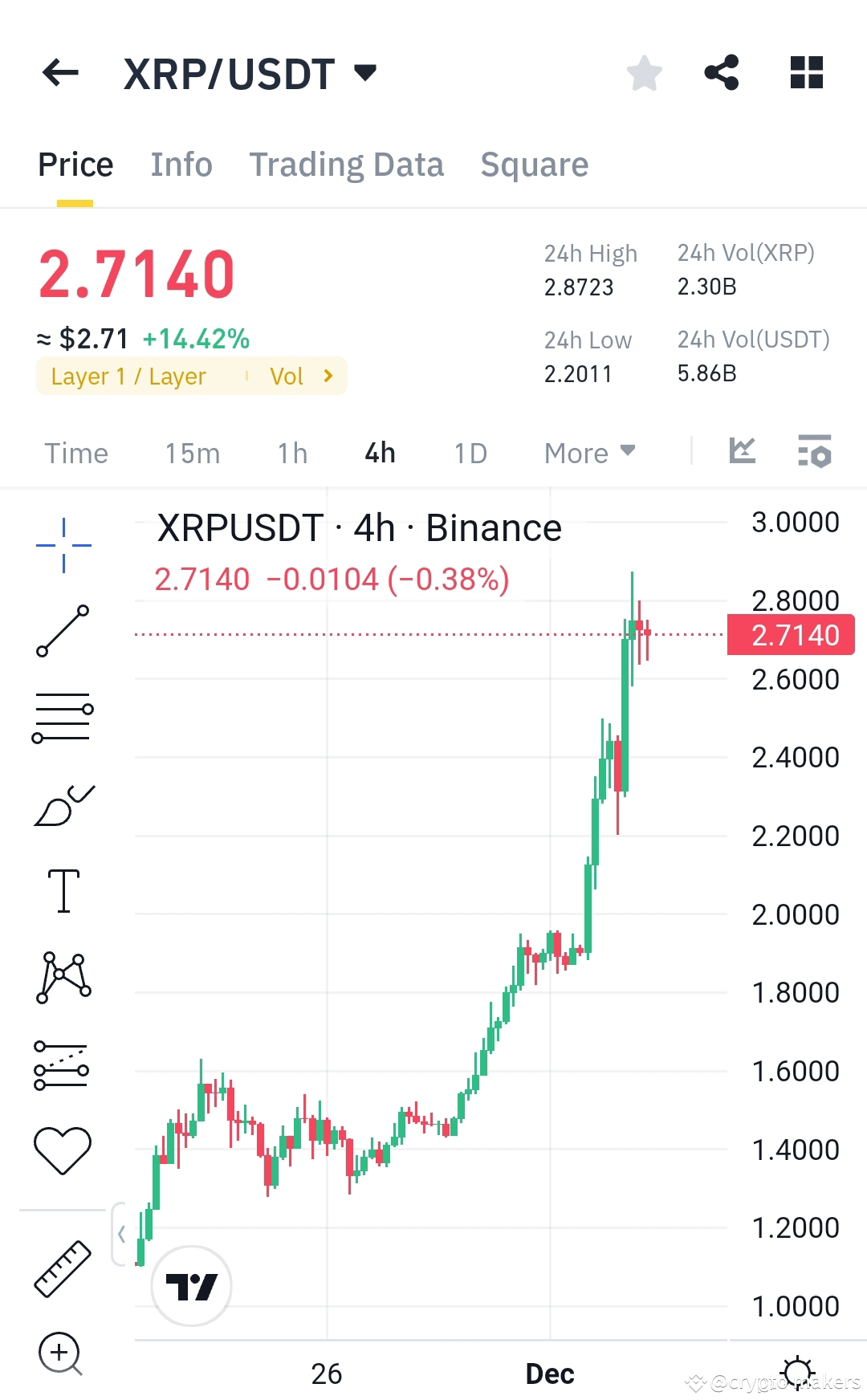867x1400 pixels.
Task: Open the Vol category link
Action: (x=297, y=376)
